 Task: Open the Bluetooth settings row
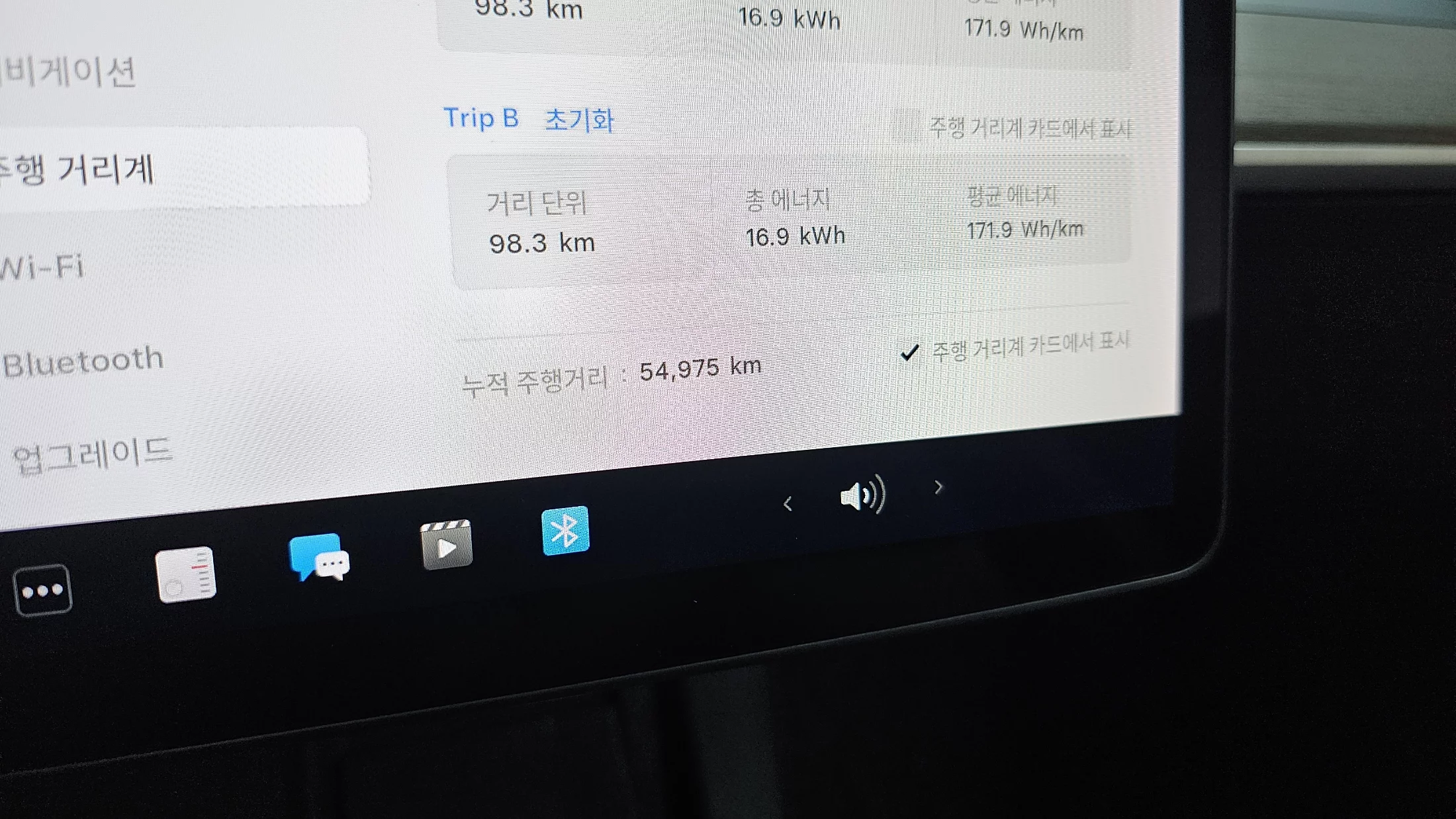(x=83, y=362)
